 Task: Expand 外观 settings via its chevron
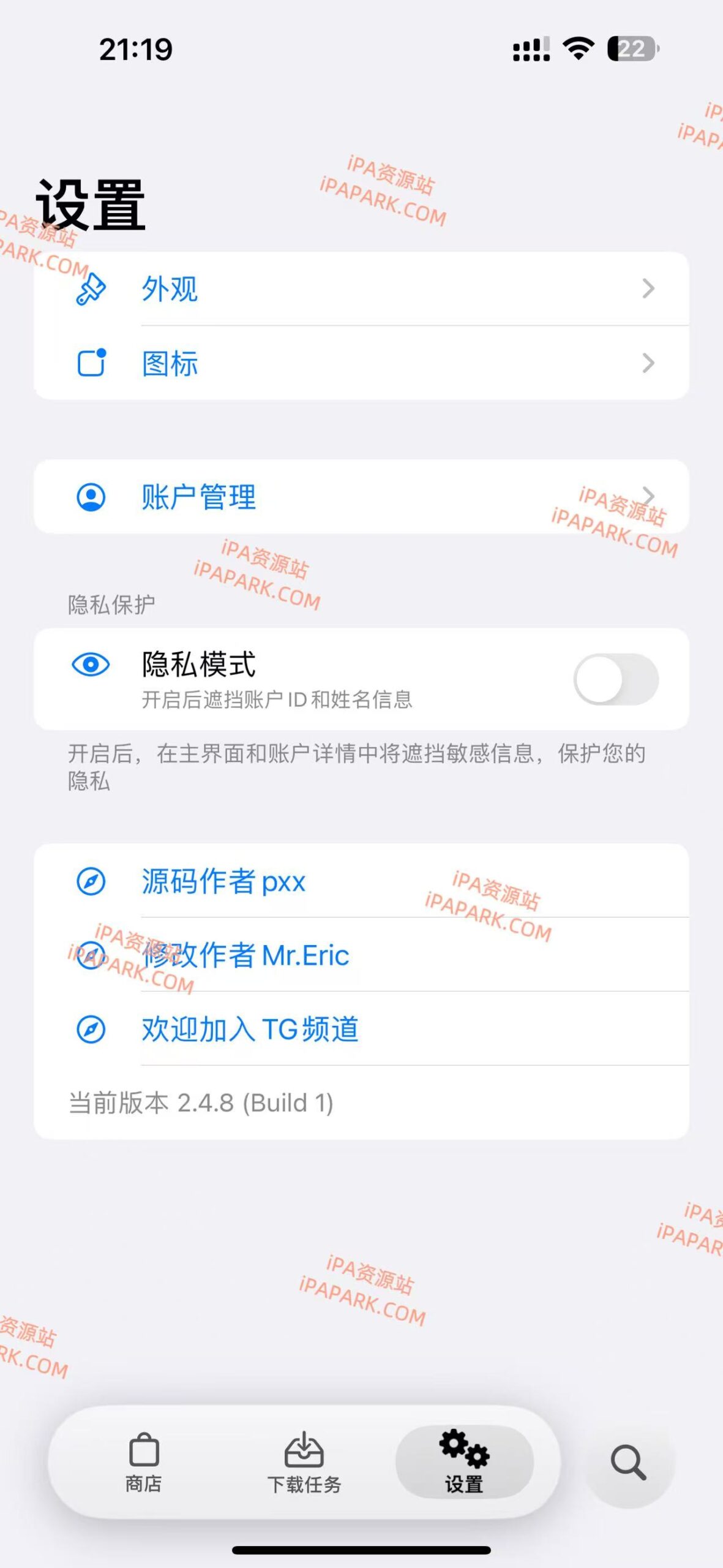pyautogui.click(x=650, y=289)
